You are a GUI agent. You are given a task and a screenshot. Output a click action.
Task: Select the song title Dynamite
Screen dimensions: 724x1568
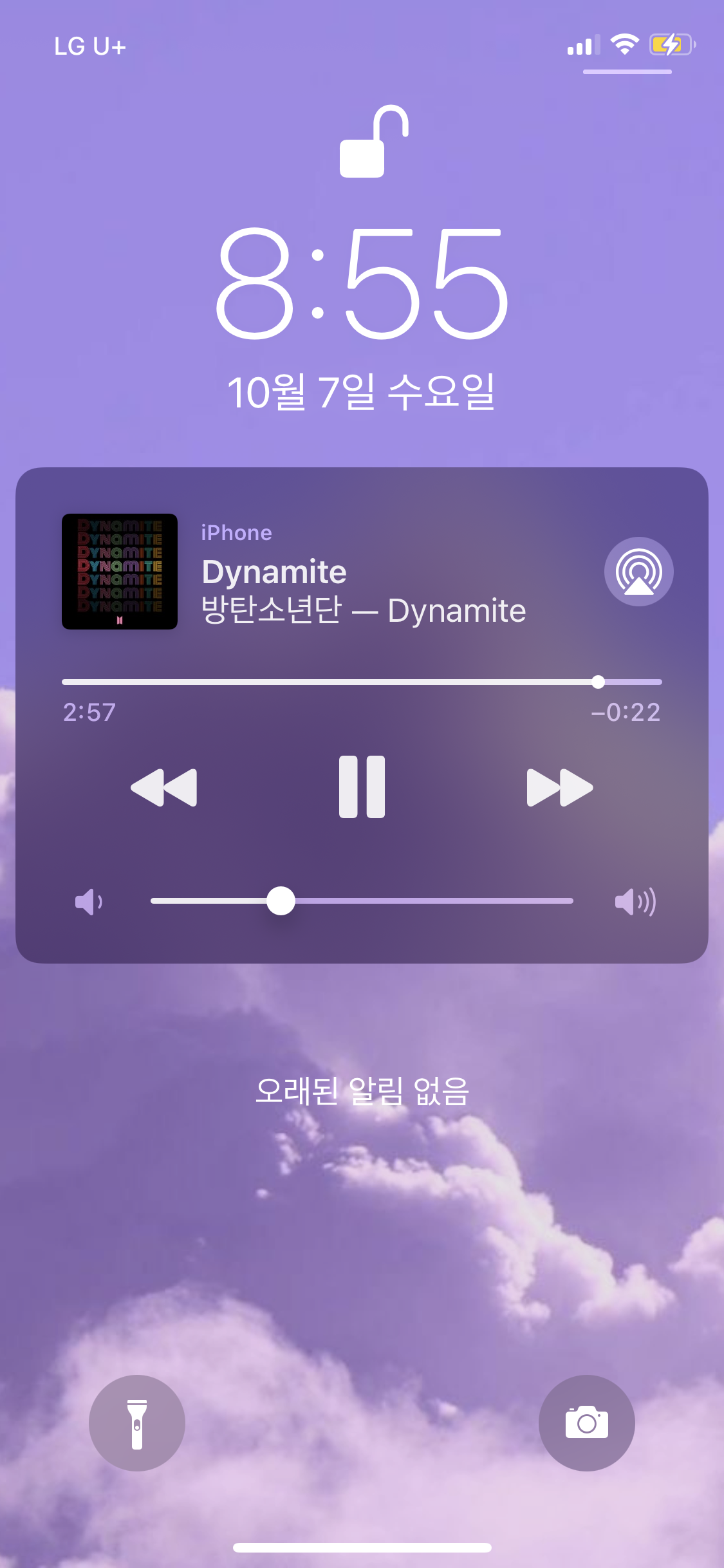[x=274, y=572]
